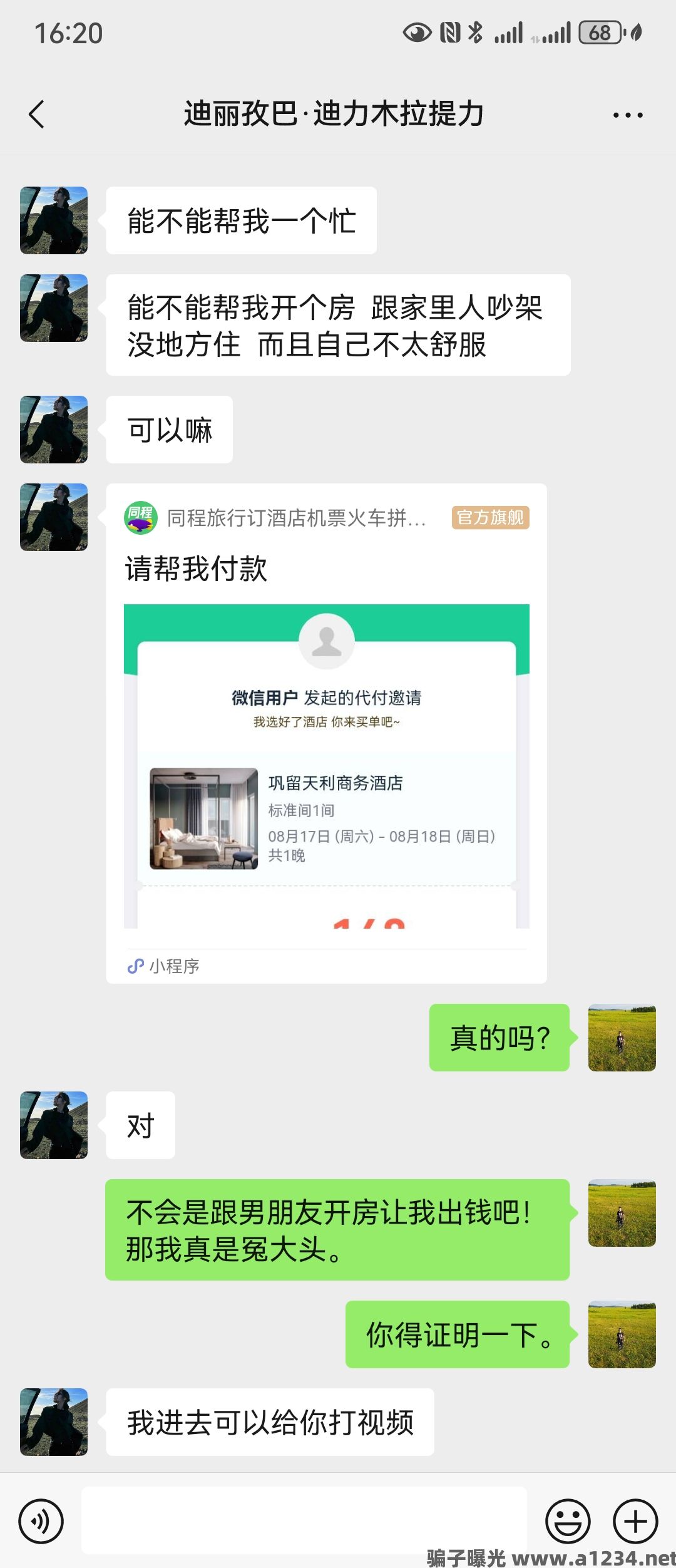676x1568 pixels.
Task: Open the contact's avatar next to 可以嘛
Action: pyautogui.click(x=54, y=430)
